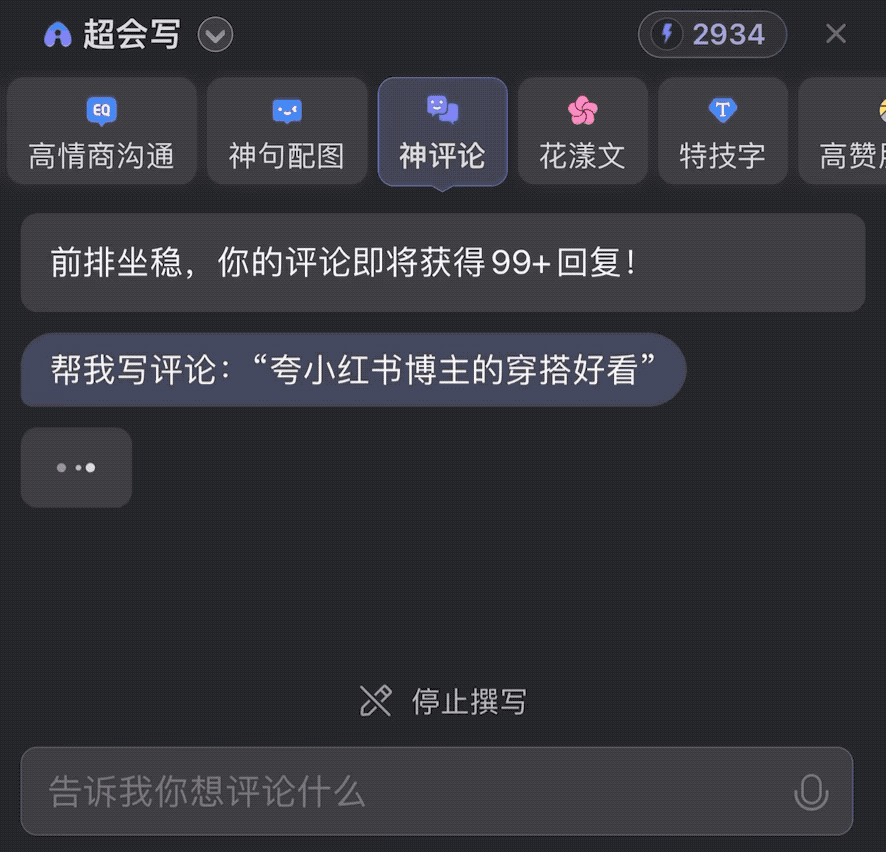This screenshot has height=852, width=886.
Task: Select the 神评论 tab
Action: click(x=442, y=132)
